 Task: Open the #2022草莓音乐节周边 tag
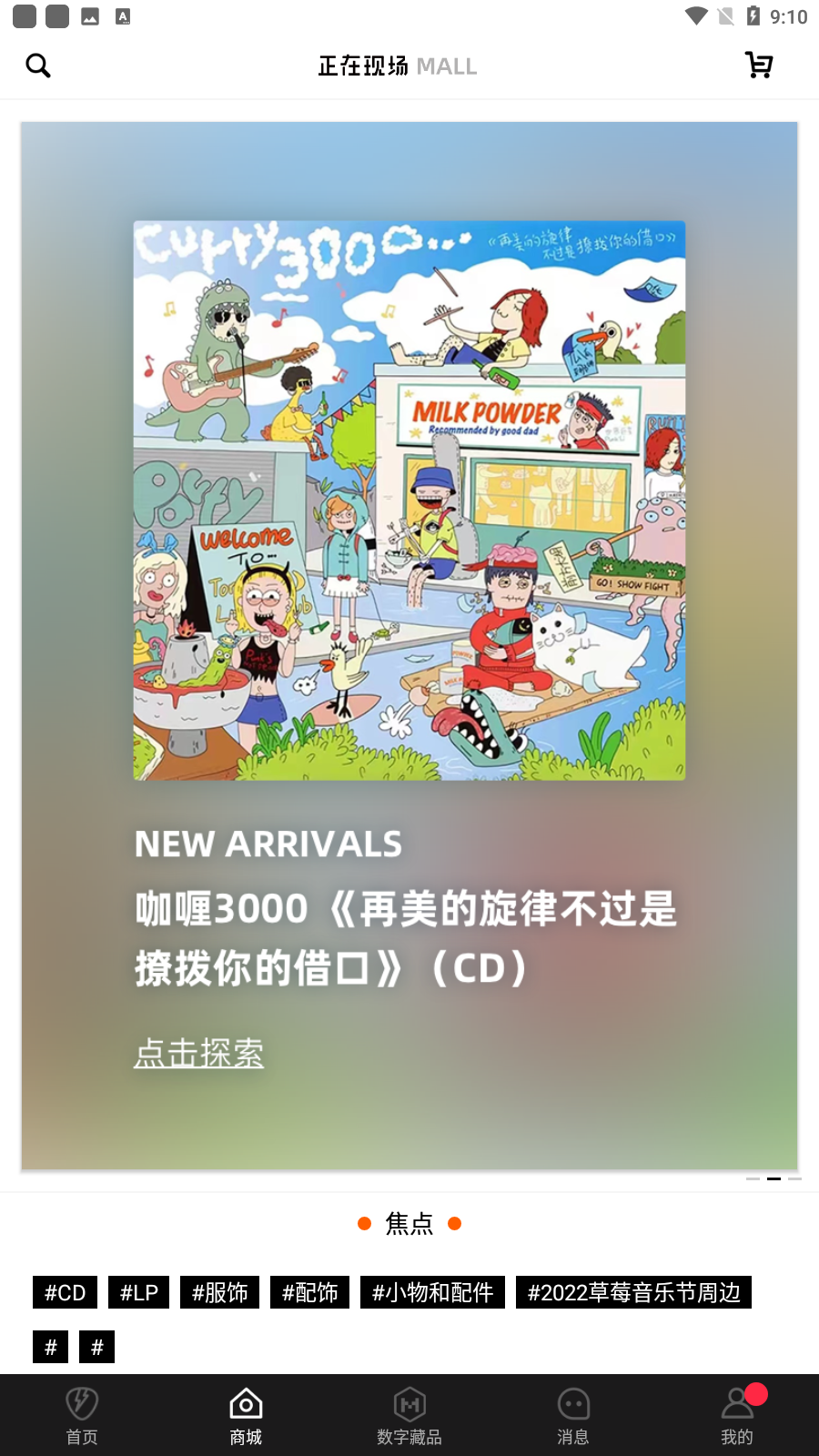coord(633,1292)
